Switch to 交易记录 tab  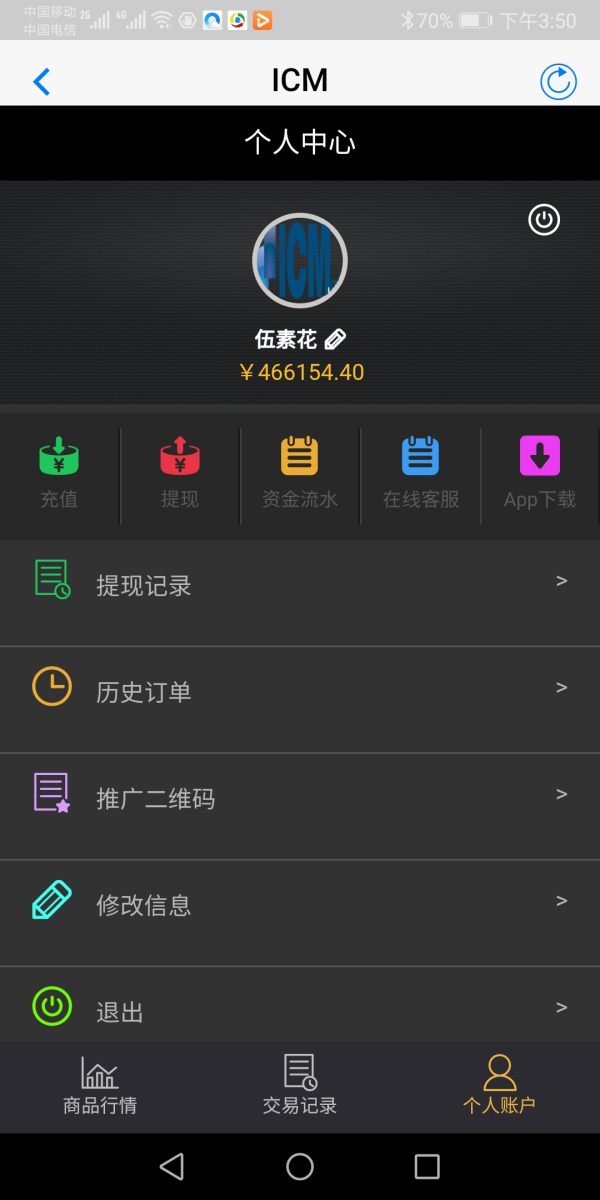click(300, 1086)
